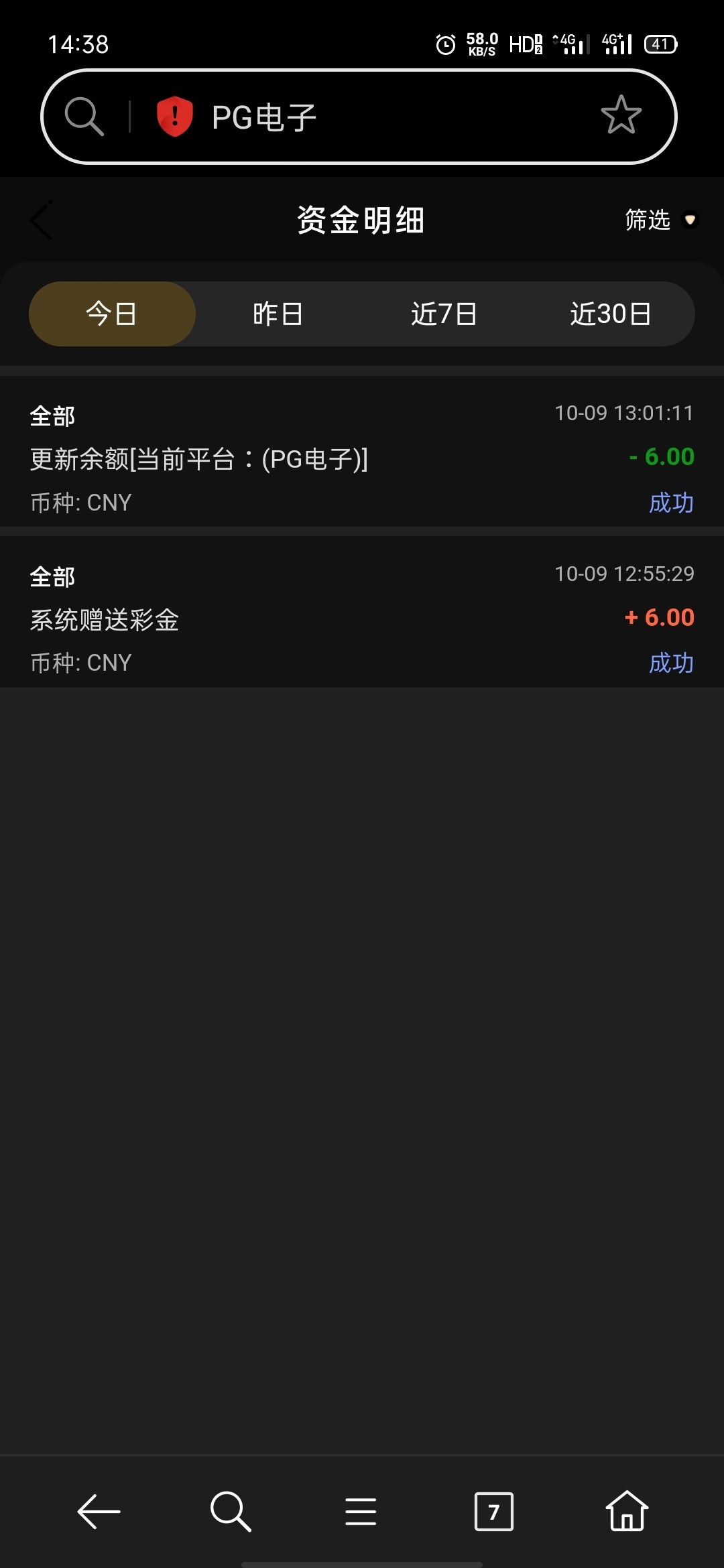Show records for 近7日
The width and height of the screenshot is (724, 1568).
pos(444,314)
